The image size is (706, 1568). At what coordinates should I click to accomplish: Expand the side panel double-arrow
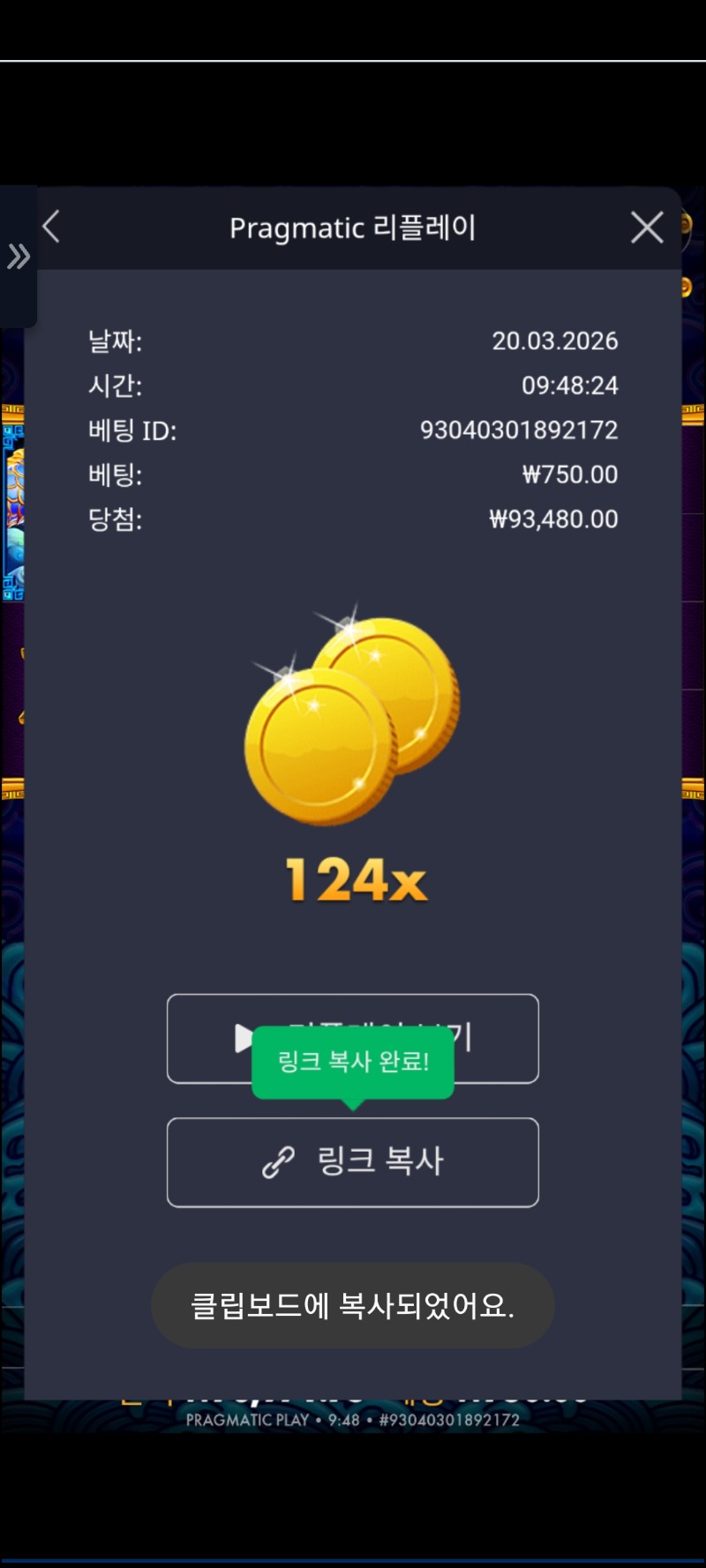19,257
